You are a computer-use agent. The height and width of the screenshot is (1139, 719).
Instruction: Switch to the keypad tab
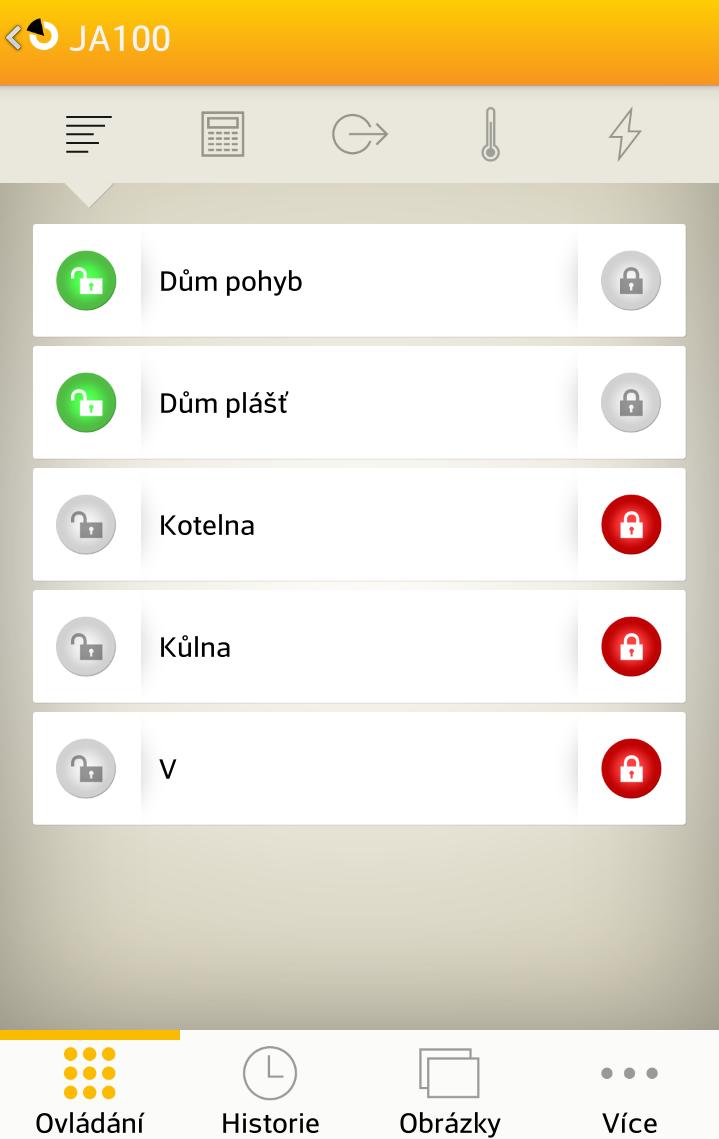(x=222, y=134)
